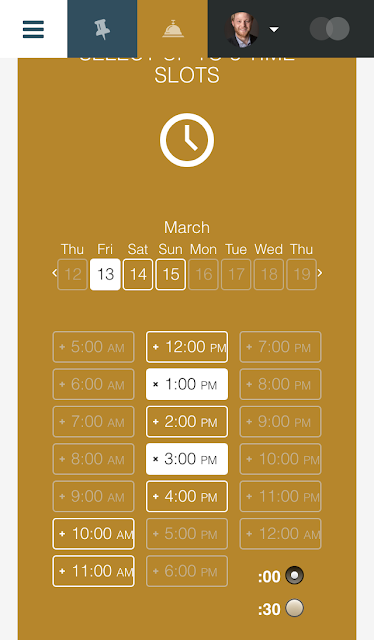Switch to the service bell tab
This screenshot has width=374, height=640.
click(x=173, y=29)
